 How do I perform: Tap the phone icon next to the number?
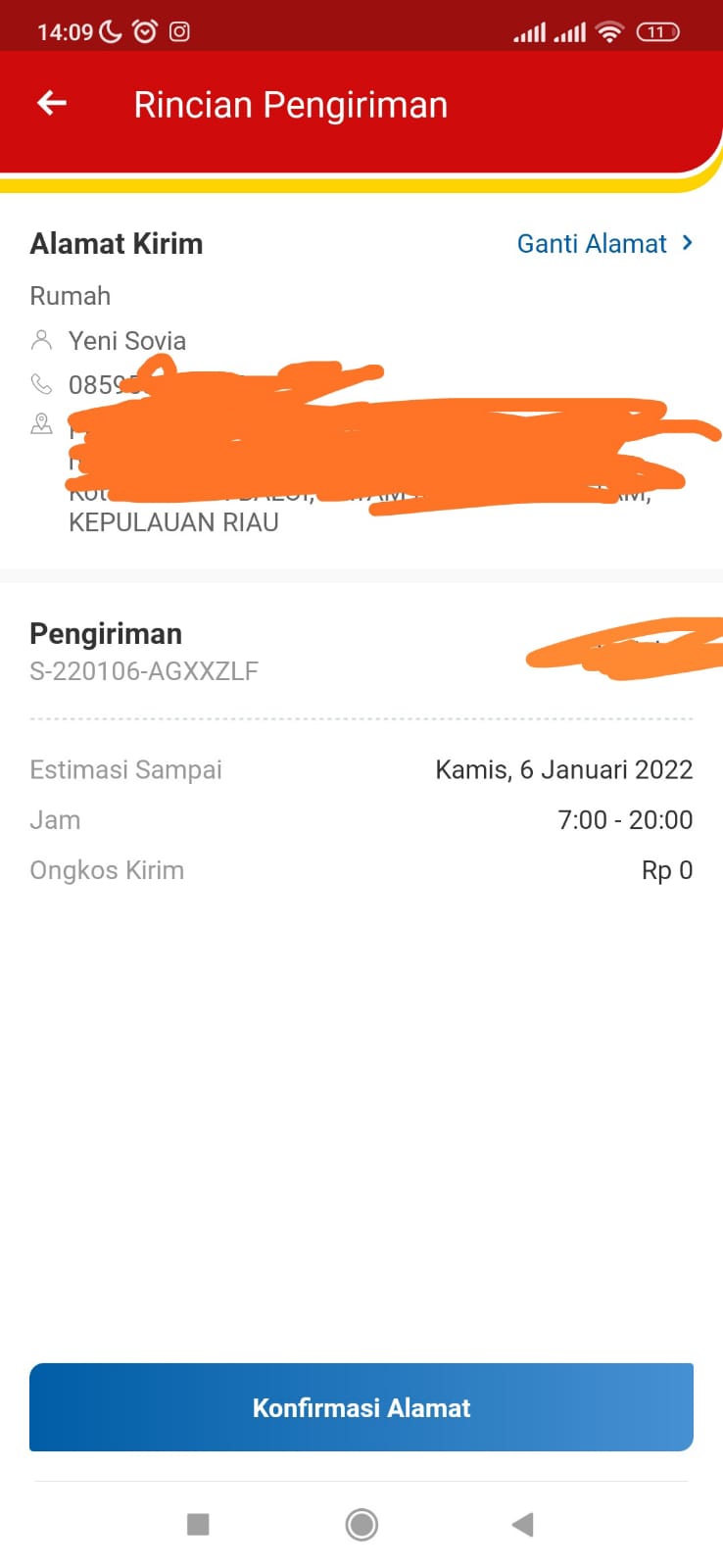coord(41,384)
